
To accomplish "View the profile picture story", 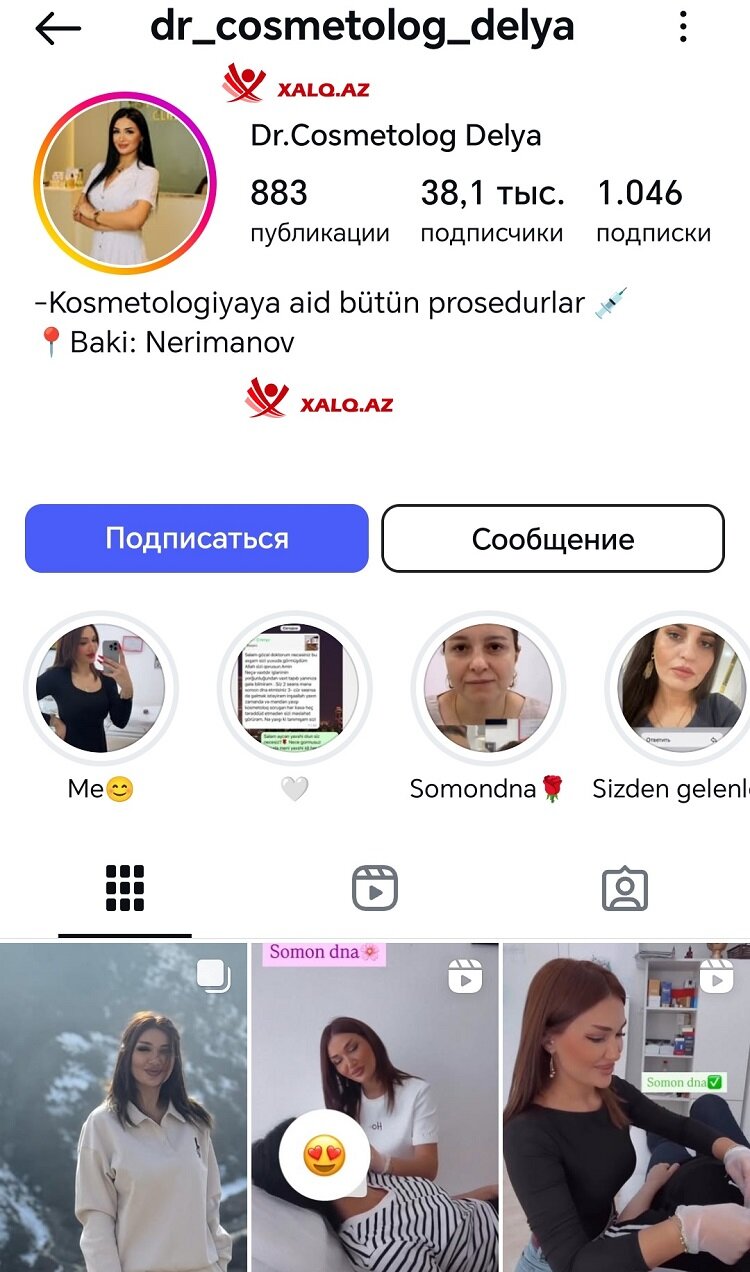I will [125, 183].
